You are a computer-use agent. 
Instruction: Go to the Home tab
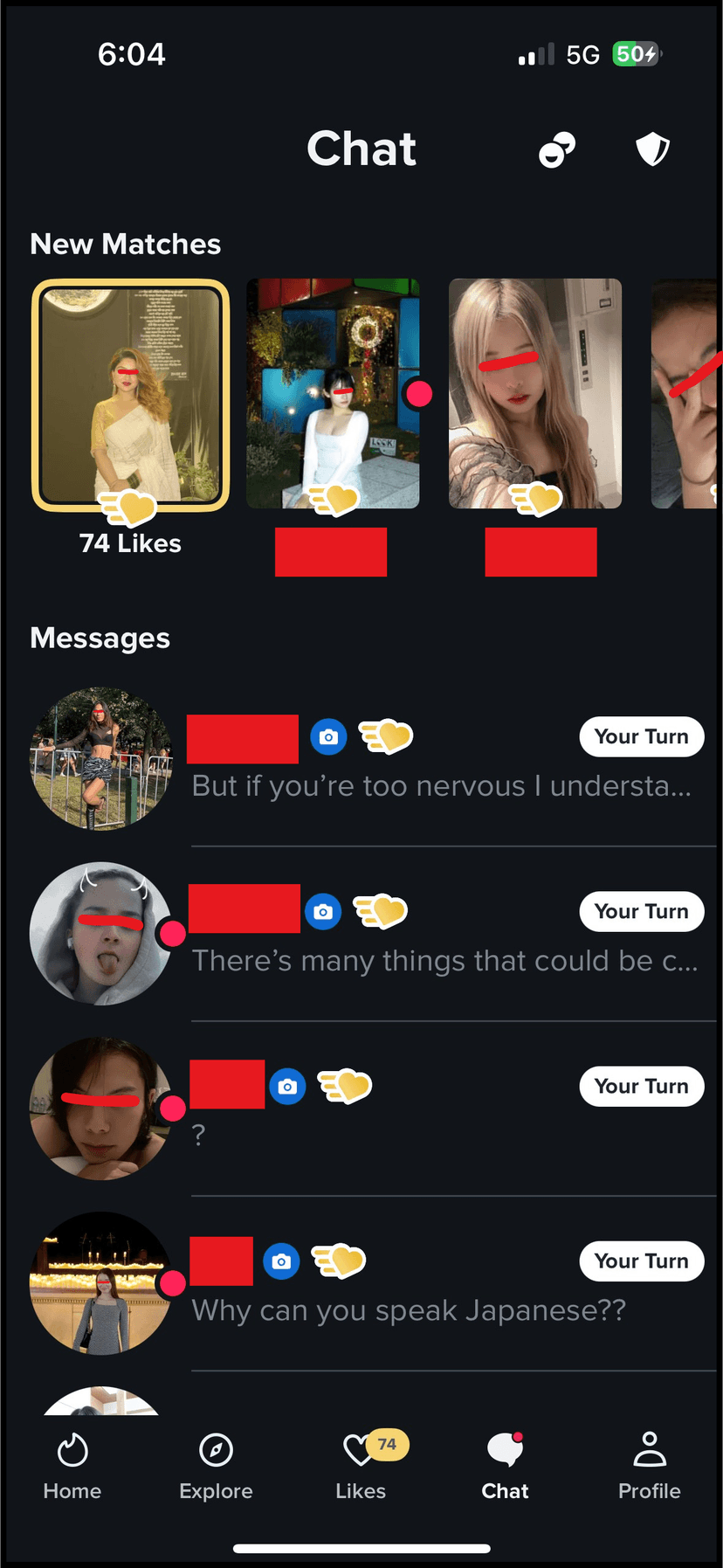tap(72, 1467)
